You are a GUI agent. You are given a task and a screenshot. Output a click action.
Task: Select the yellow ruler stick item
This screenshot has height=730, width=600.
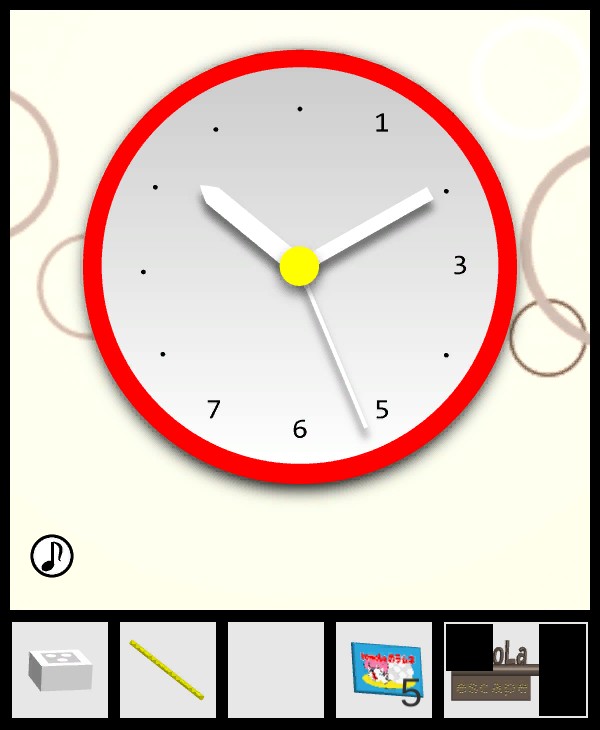point(167,669)
